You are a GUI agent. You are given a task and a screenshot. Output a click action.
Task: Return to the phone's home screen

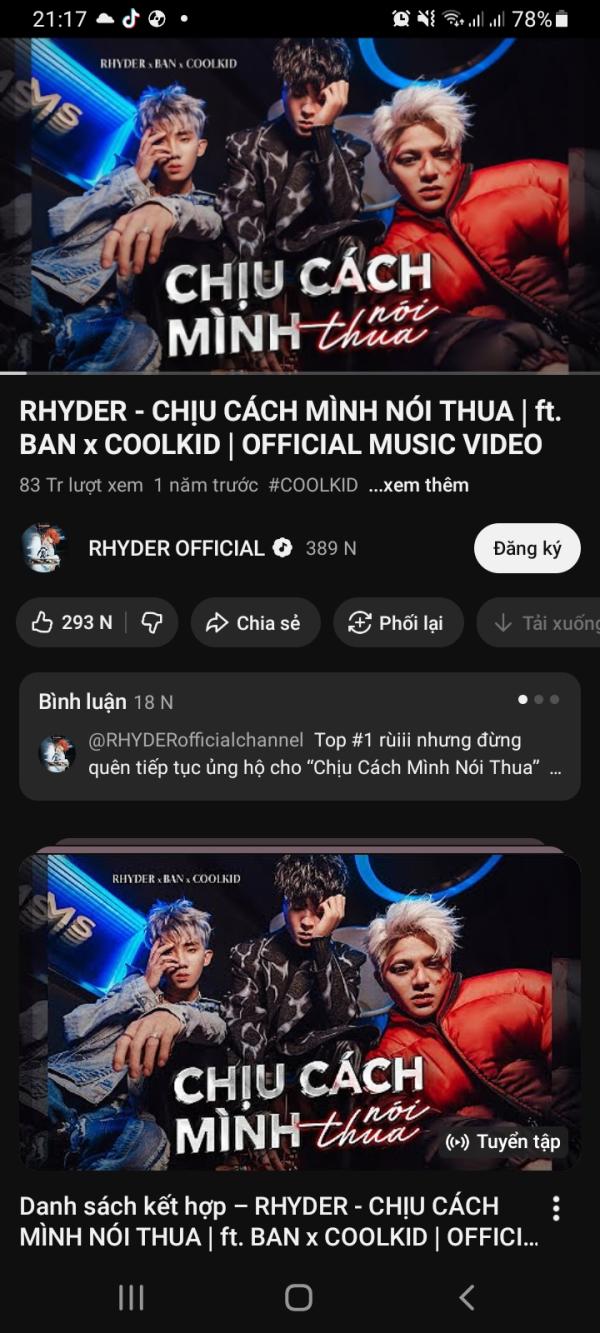pyautogui.click(x=299, y=1297)
